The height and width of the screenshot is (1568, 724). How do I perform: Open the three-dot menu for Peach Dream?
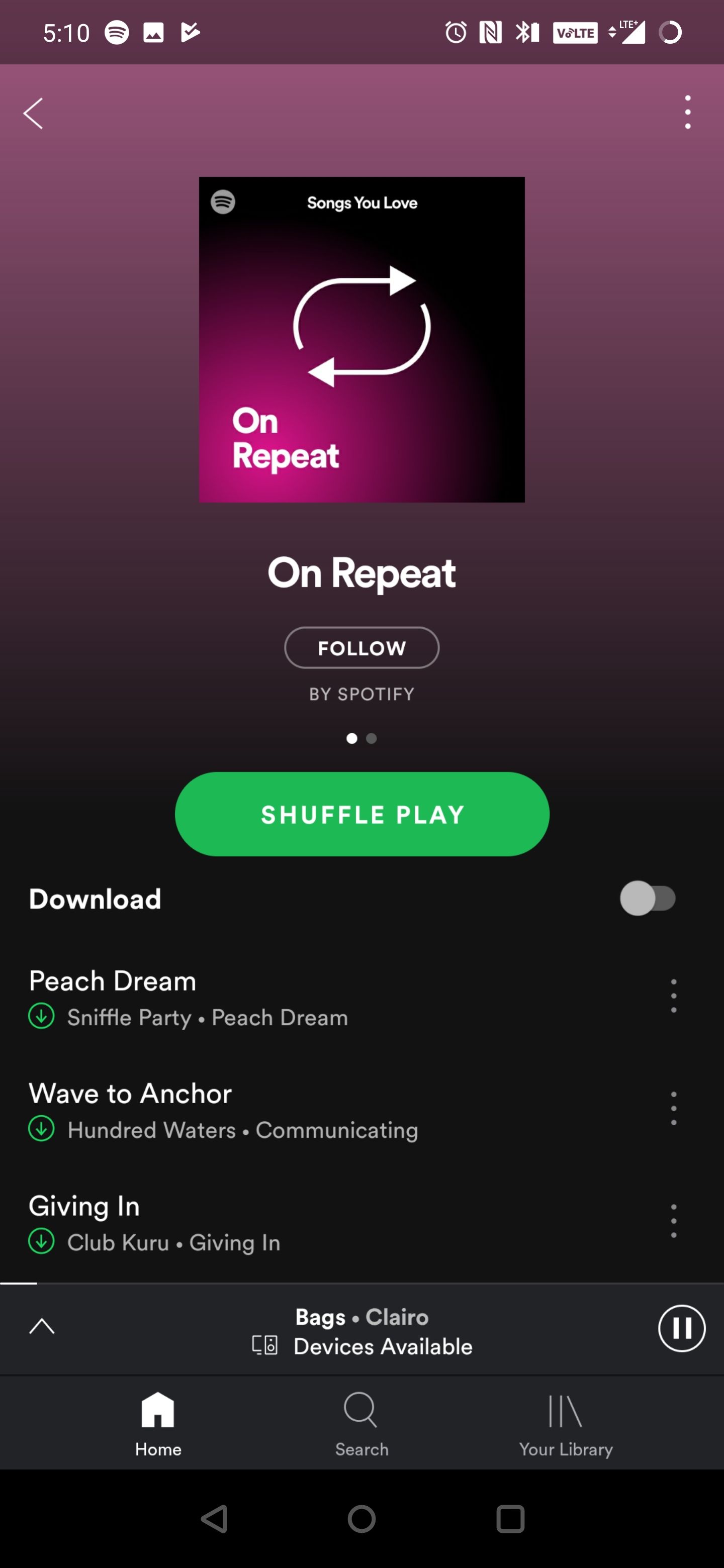coord(673,996)
